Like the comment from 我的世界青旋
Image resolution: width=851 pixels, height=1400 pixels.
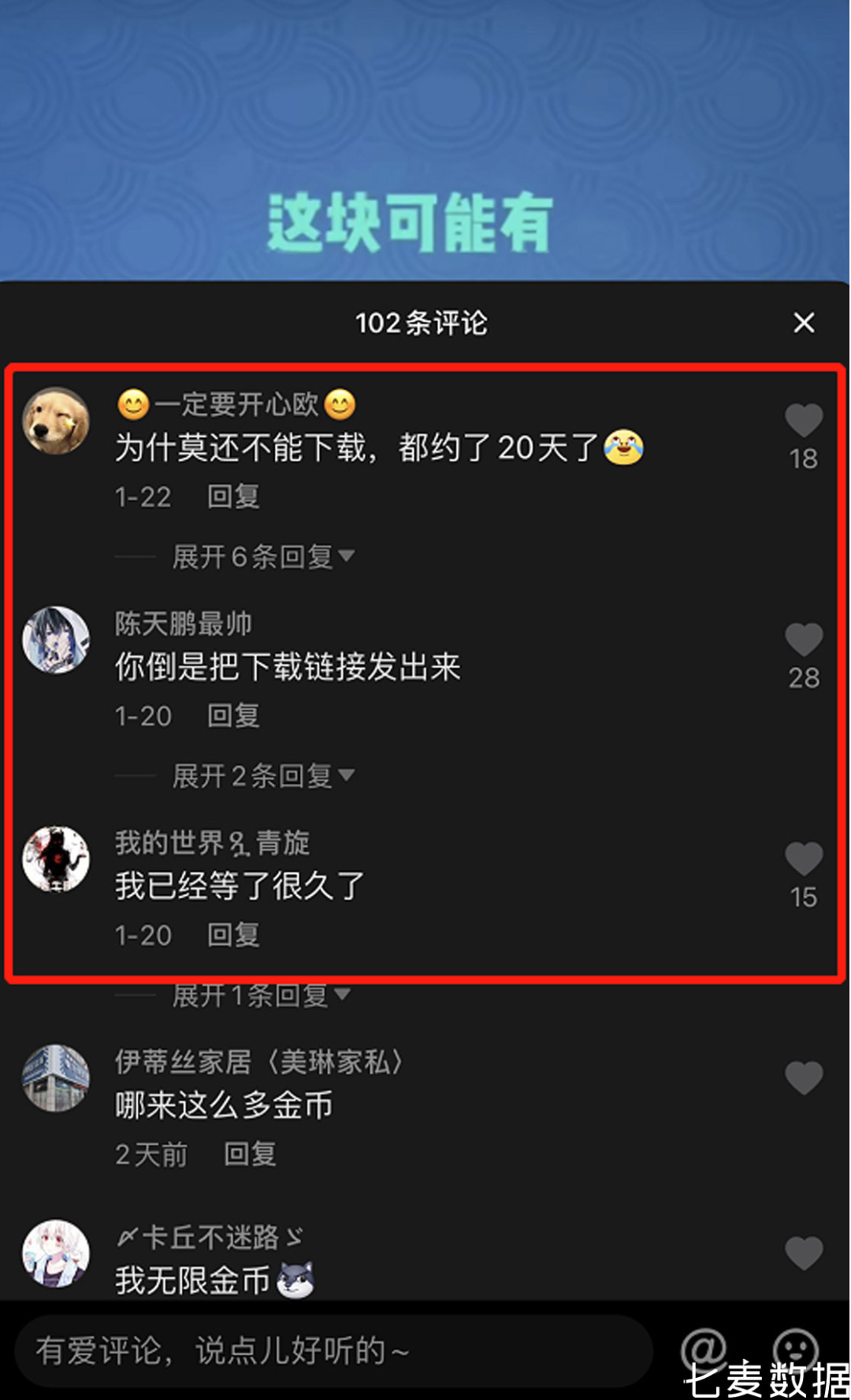[x=804, y=859]
